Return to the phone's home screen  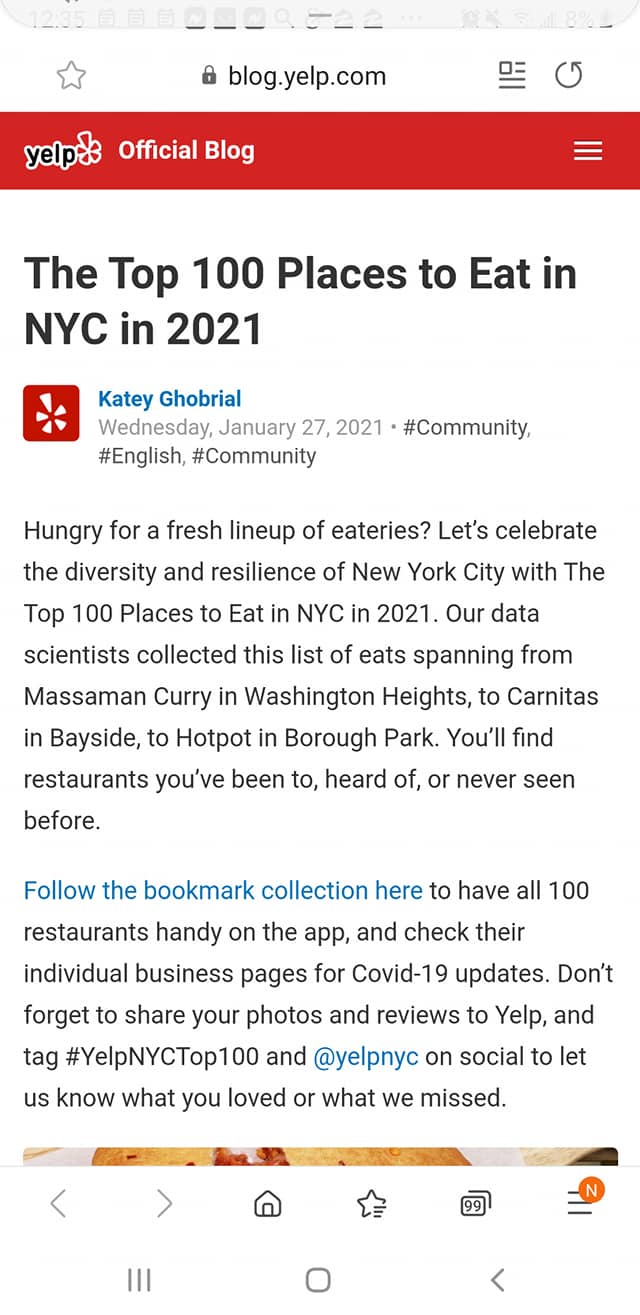[x=318, y=1279]
